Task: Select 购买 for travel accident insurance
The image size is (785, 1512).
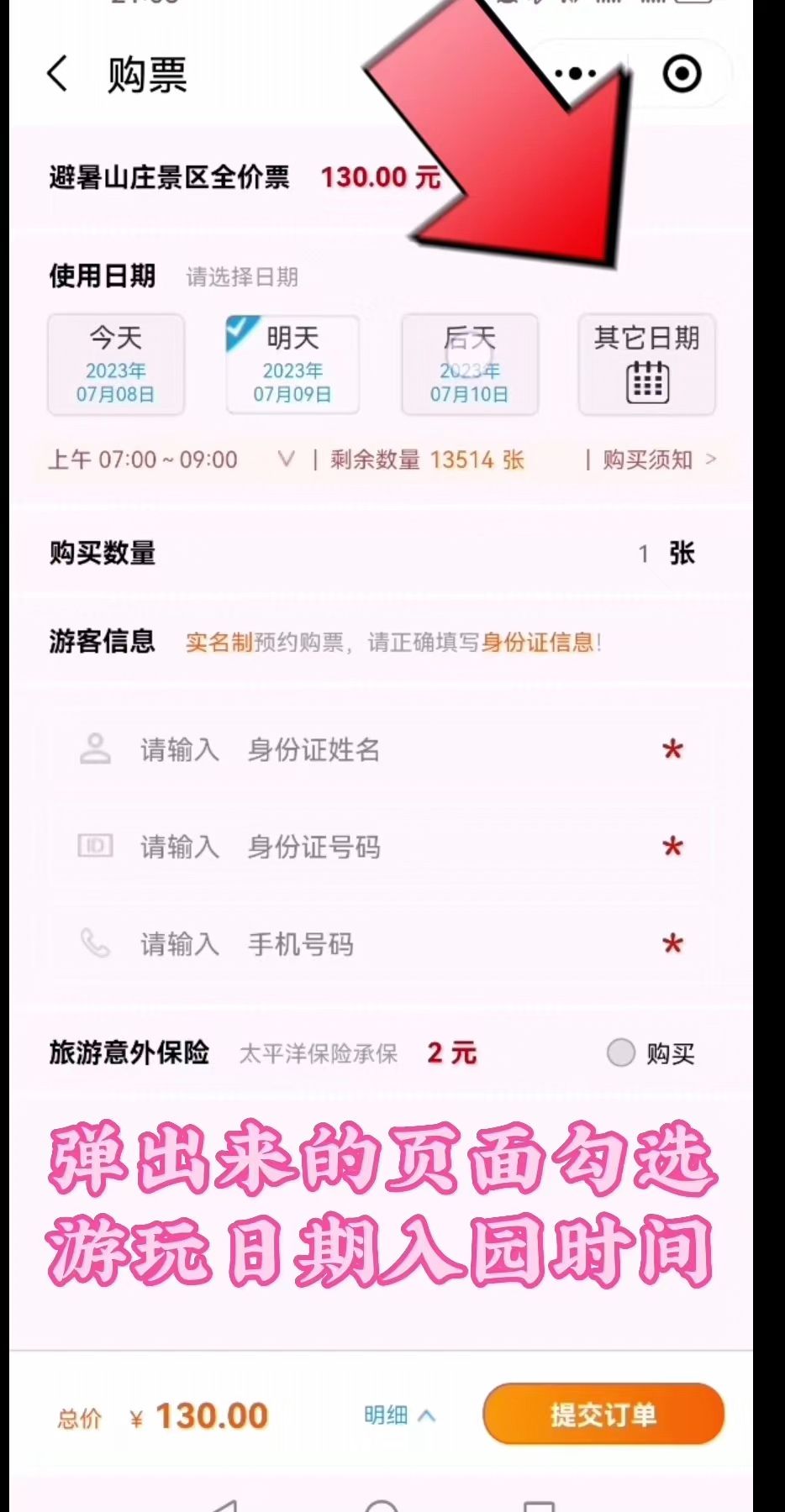Action: pos(621,1053)
